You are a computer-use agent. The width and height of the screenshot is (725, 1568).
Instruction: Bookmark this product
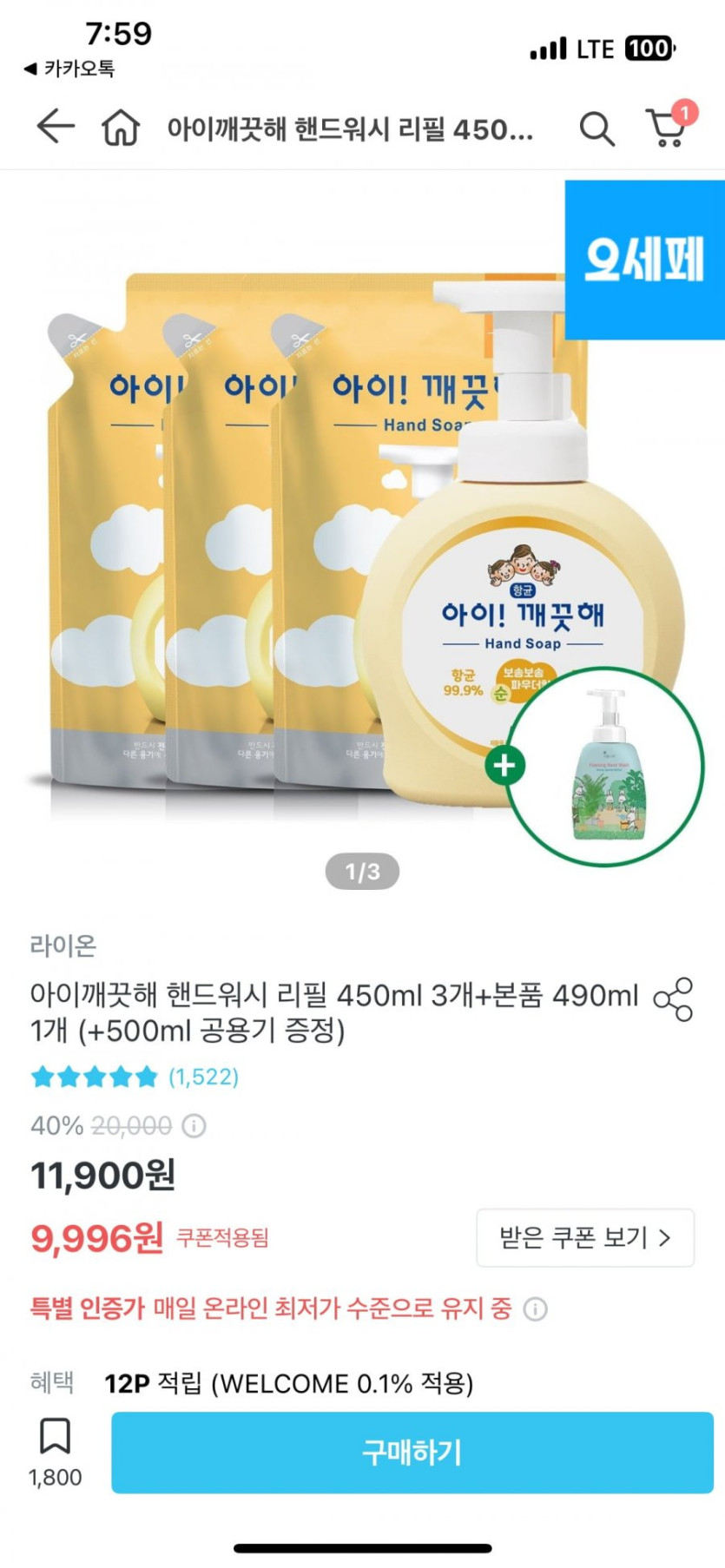click(56, 1437)
